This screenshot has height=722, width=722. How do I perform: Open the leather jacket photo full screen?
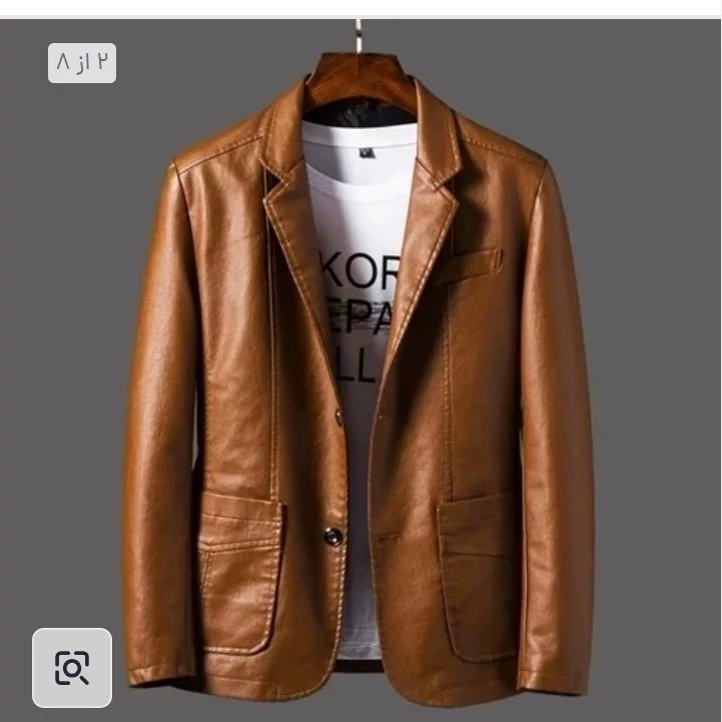pyautogui.click(x=360, y=380)
